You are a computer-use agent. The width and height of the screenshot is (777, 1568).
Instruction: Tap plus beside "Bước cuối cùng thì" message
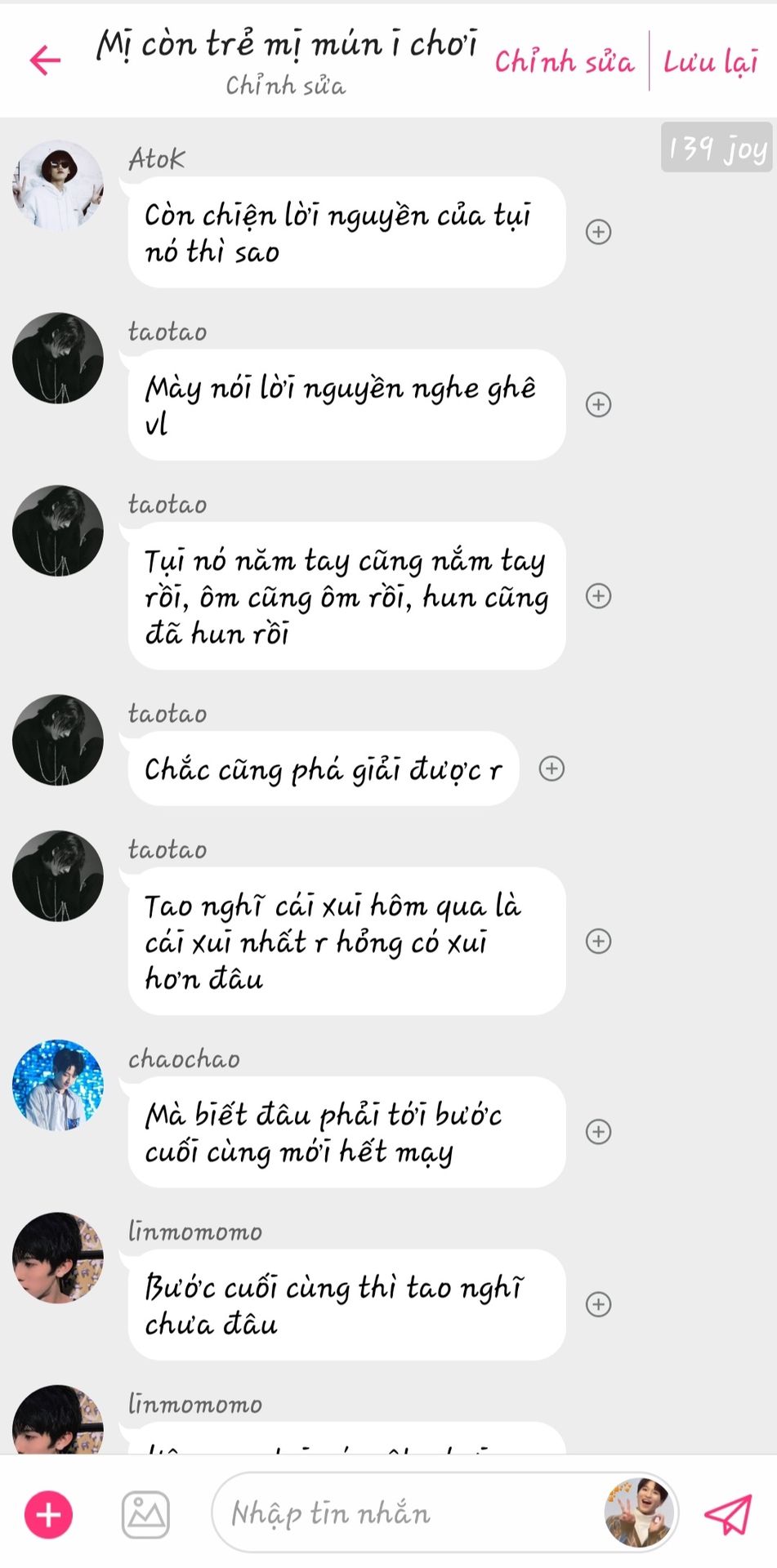pos(599,1304)
